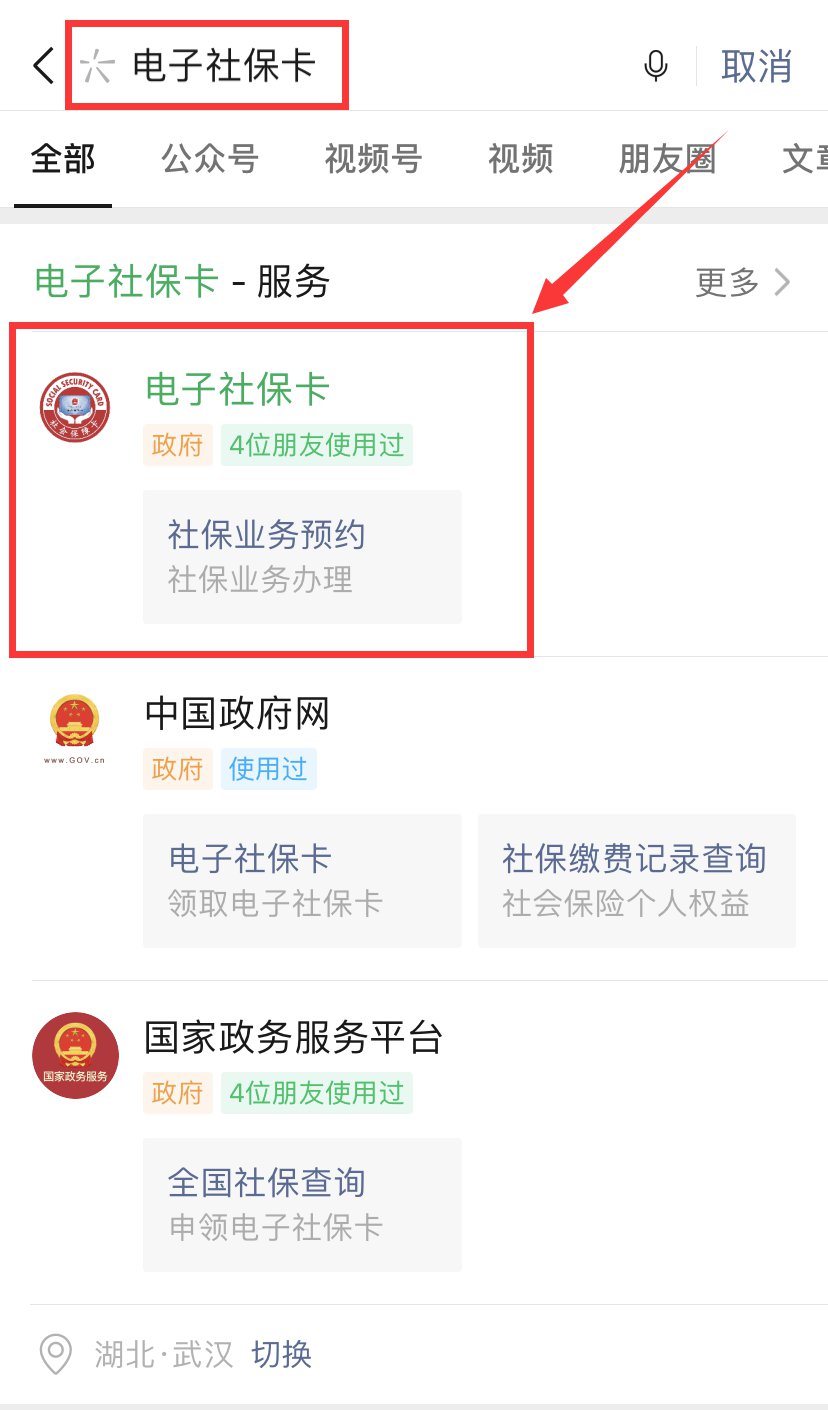Open 社保业务预约 shortcut
Viewport: 828px width, 1410px height.
coord(302,556)
